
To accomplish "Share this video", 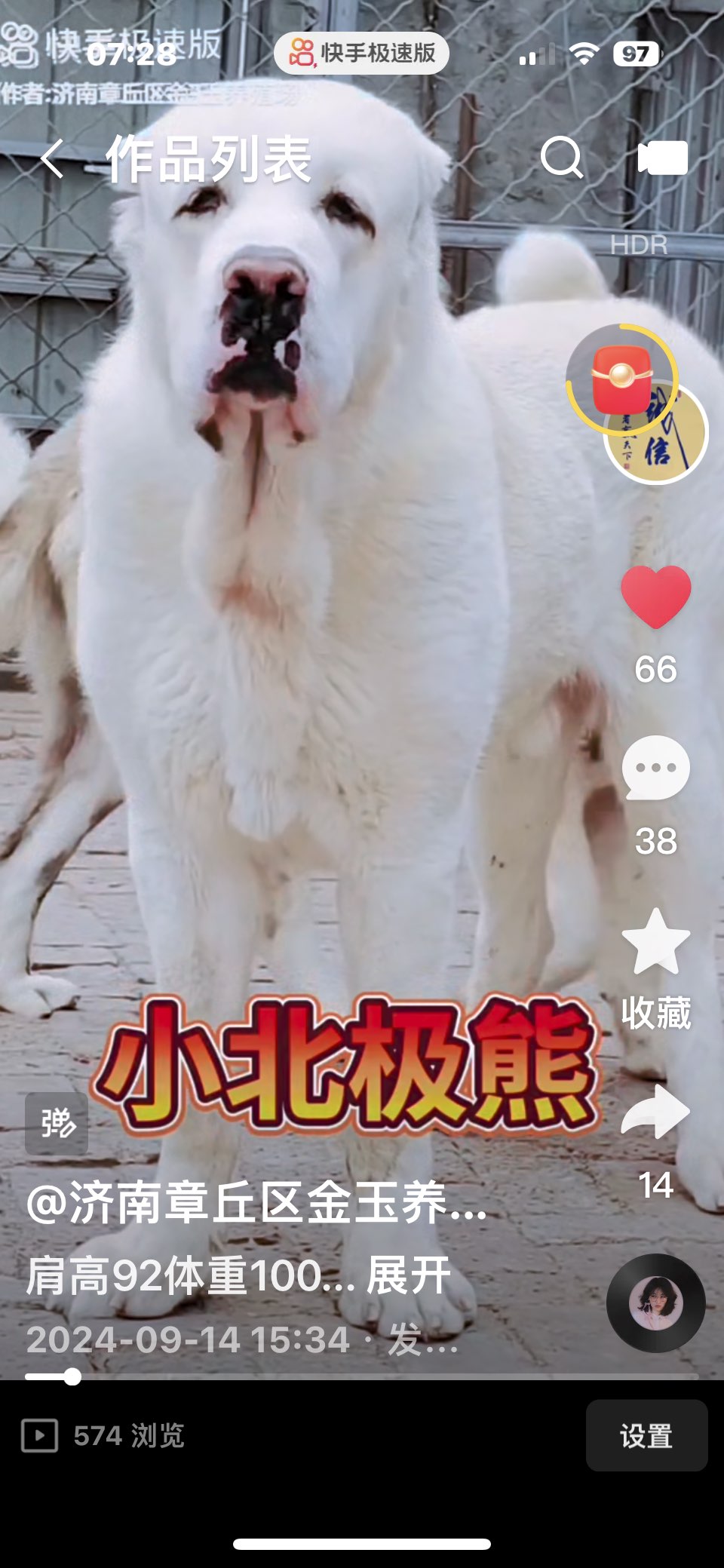I will click(655, 1112).
